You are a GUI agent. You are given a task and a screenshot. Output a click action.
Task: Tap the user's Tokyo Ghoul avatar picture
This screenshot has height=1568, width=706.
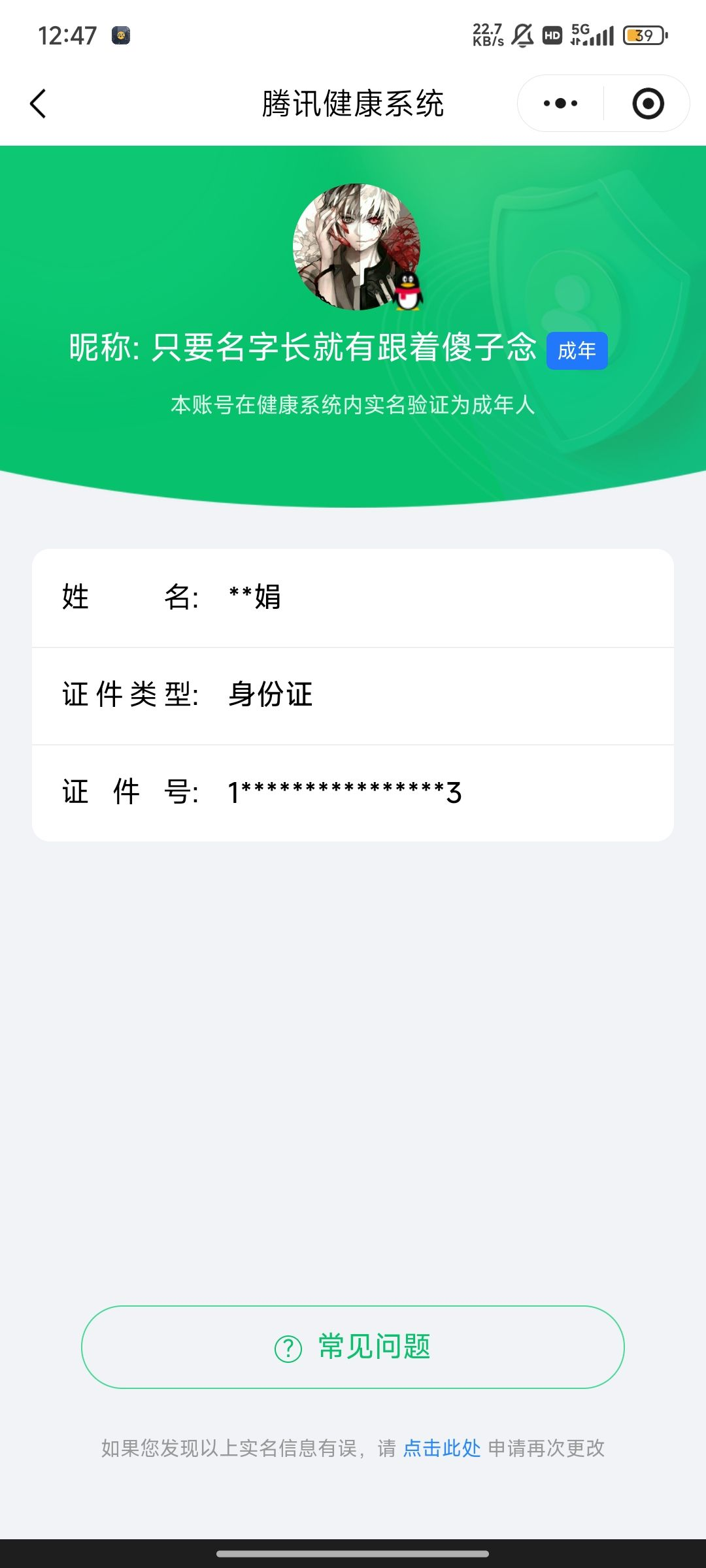[x=353, y=245]
